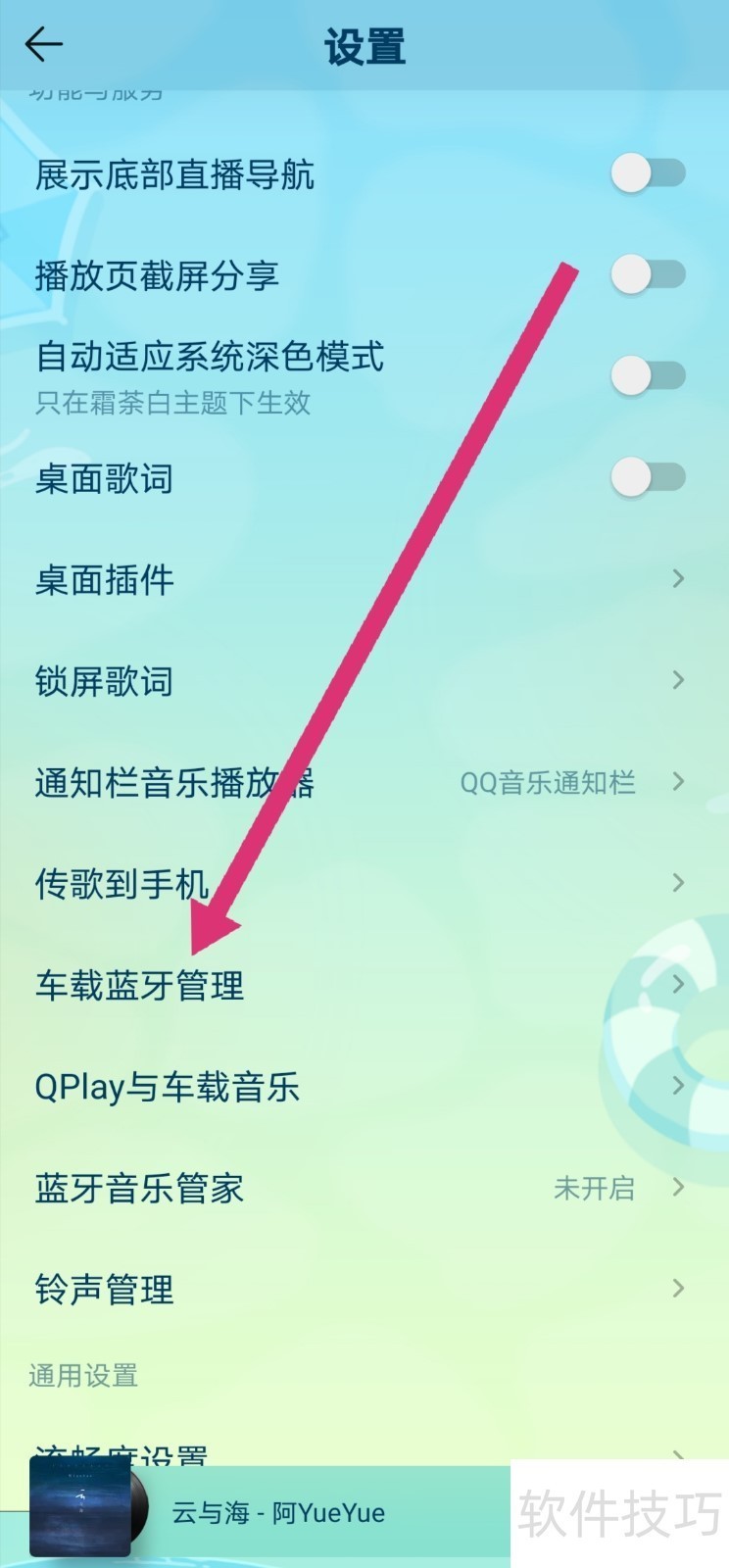Select QPlay与车载音乐 entry
Screen dimensions: 729x1568
[x=364, y=1087]
